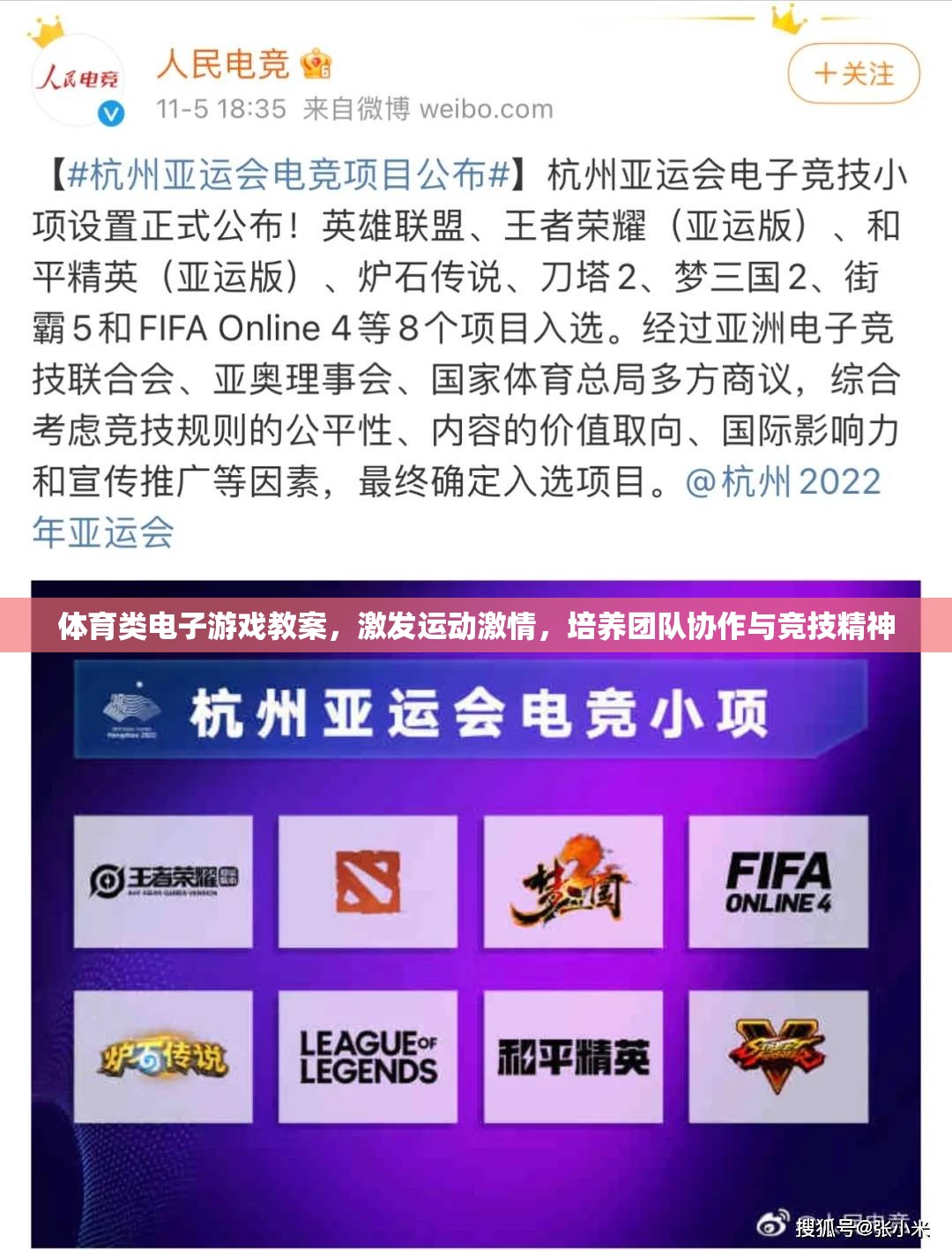Open the 人民电竞 profile avatar
This screenshot has width=952, height=1250.
click(x=78, y=81)
